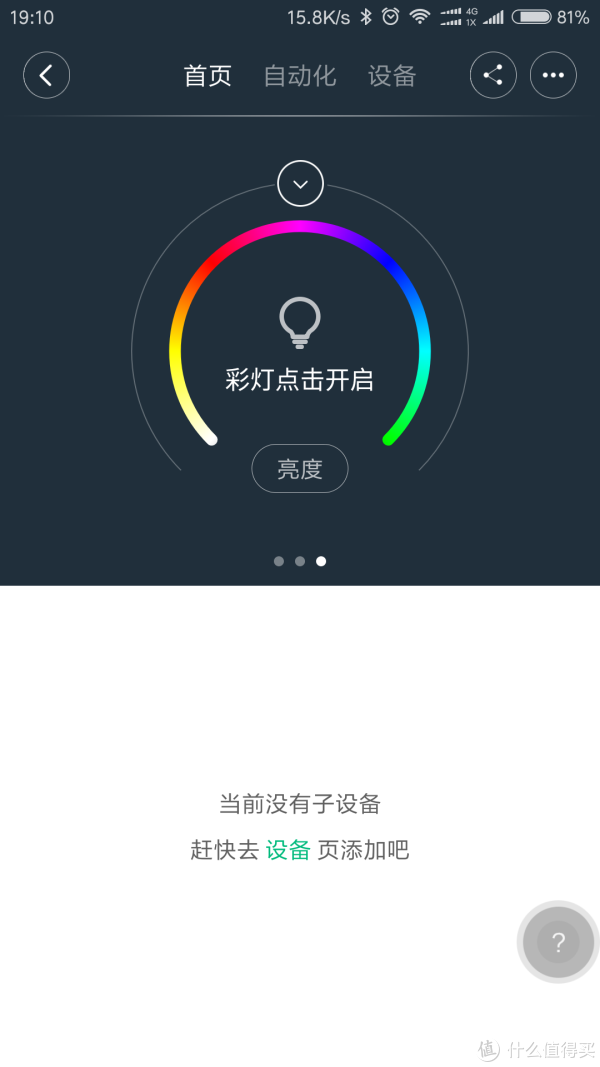Follow the green 设备 link
600x1067 pixels.
tap(288, 850)
